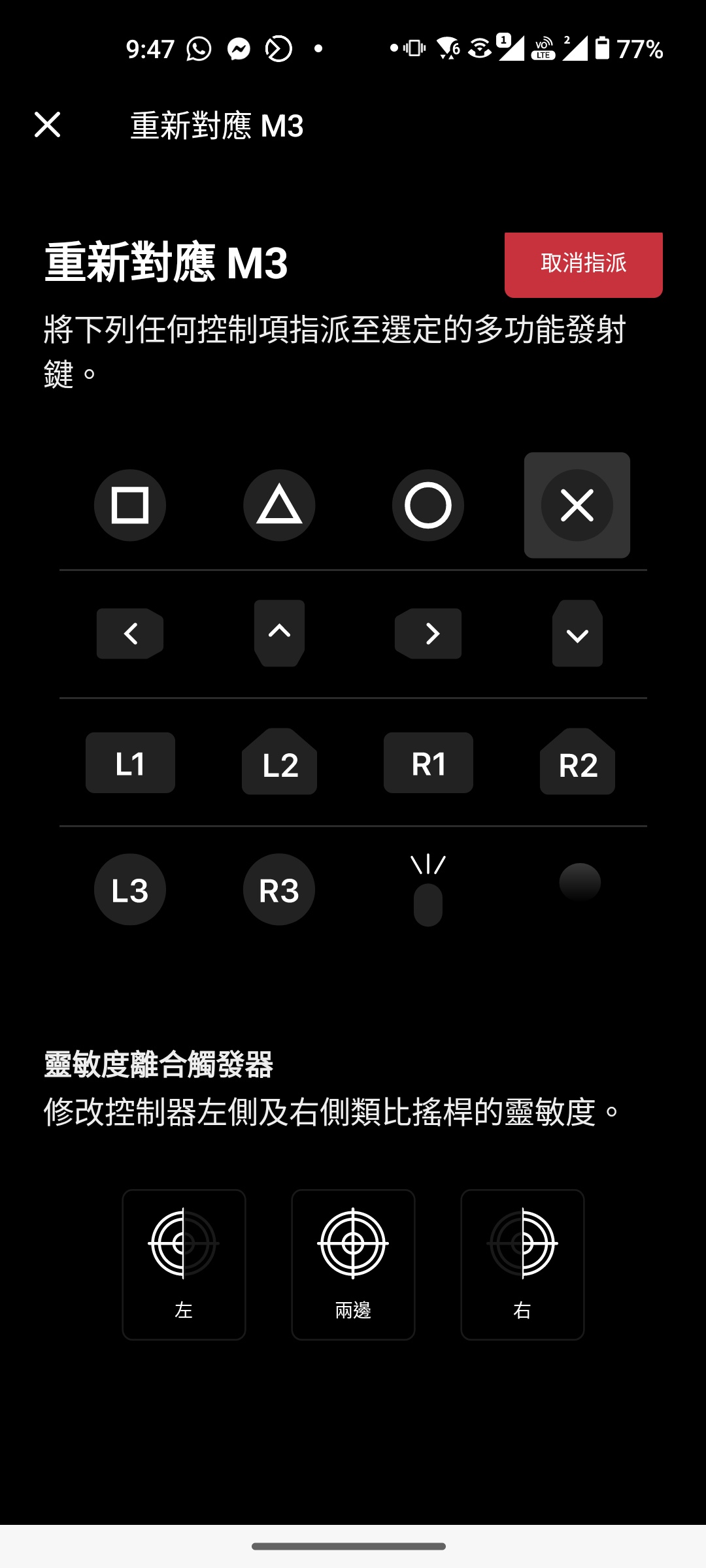Map R3 stick click to M3
Viewport: 706px width, 1568px height.
pyautogui.click(x=279, y=889)
